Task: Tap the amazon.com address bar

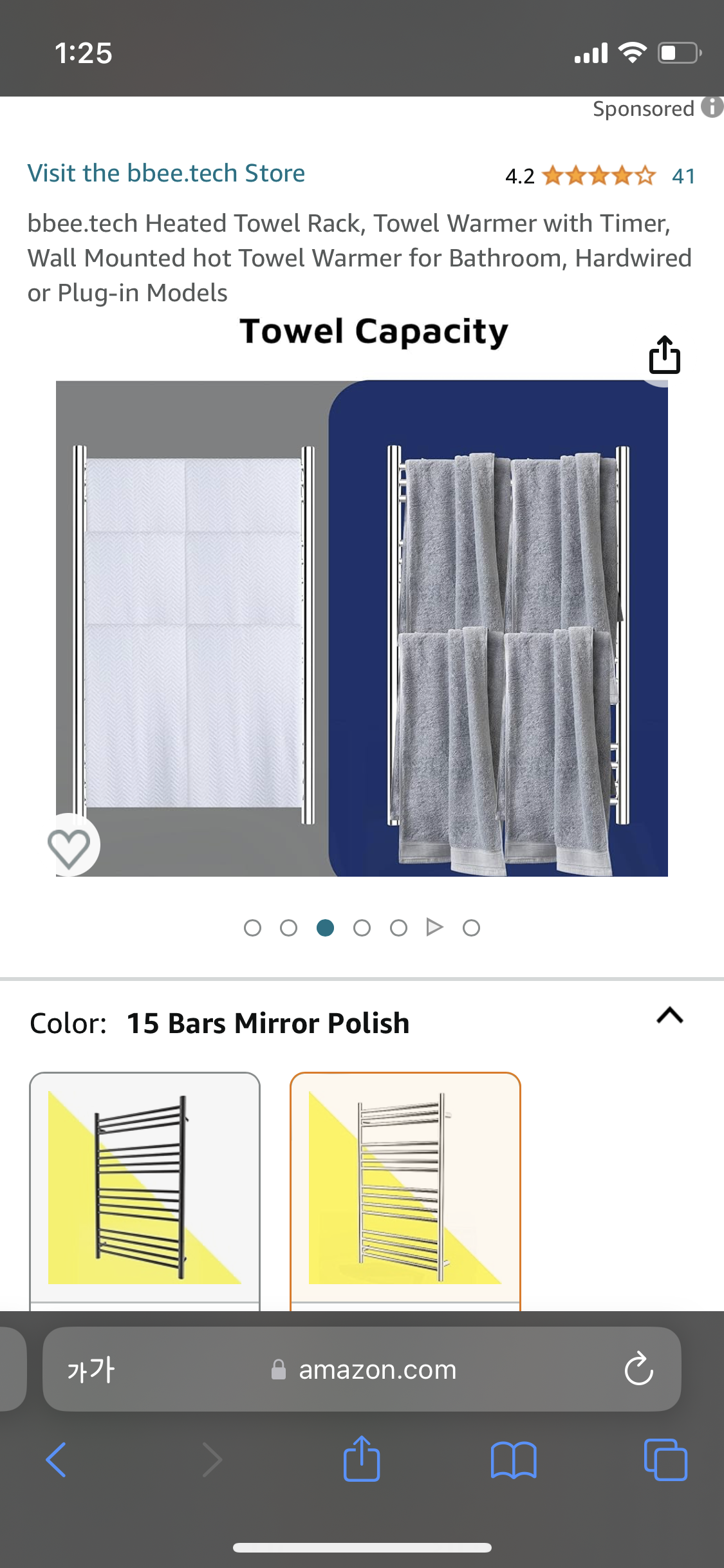Action: (x=377, y=1369)
